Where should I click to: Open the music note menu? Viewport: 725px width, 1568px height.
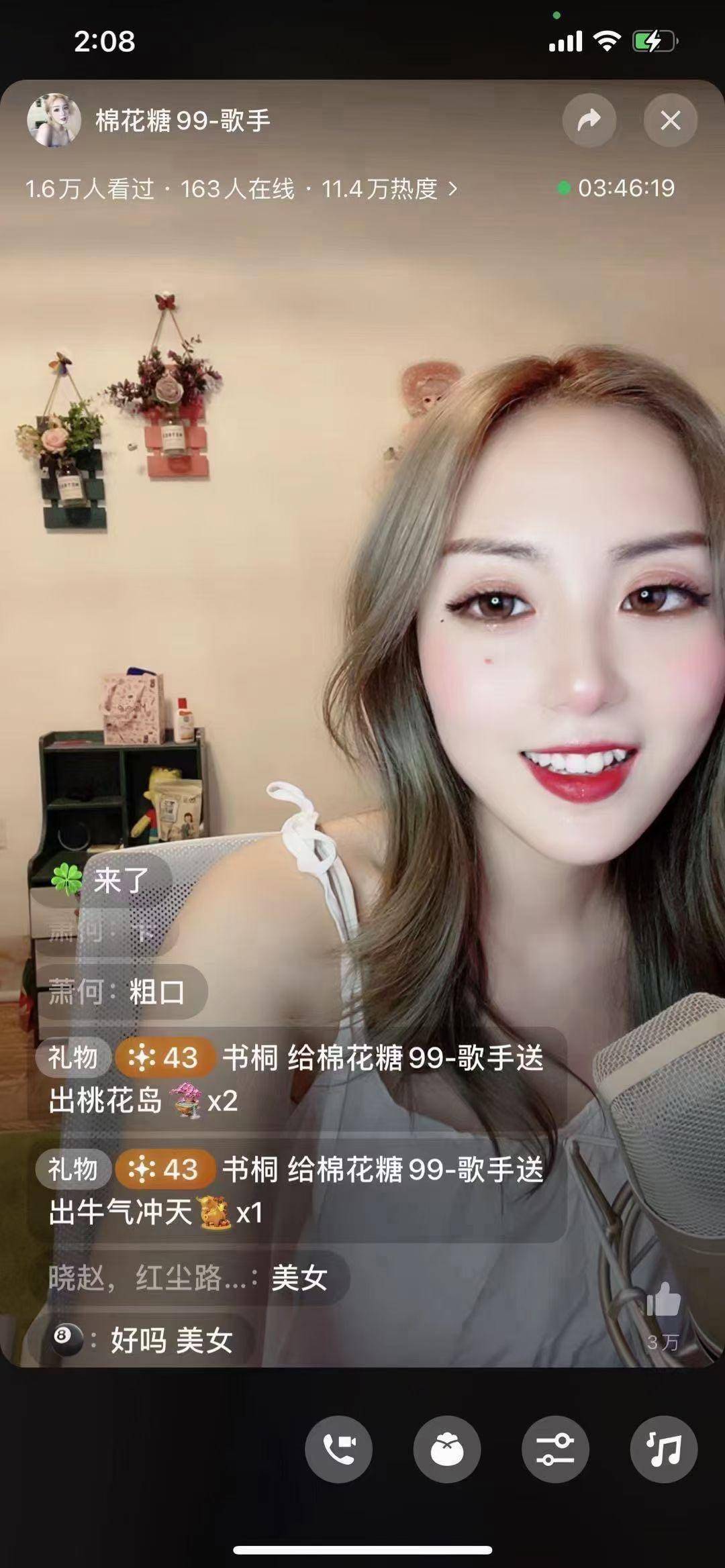point(663,1449)
